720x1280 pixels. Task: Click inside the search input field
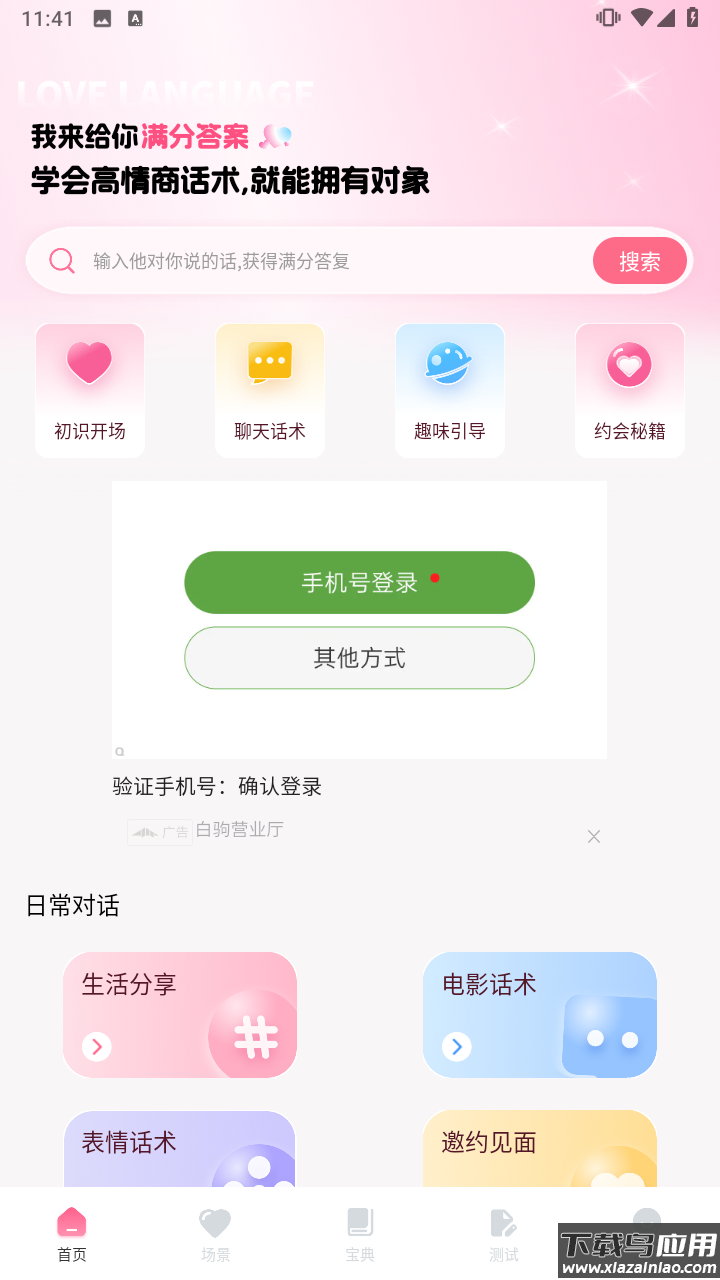(300, 260)
